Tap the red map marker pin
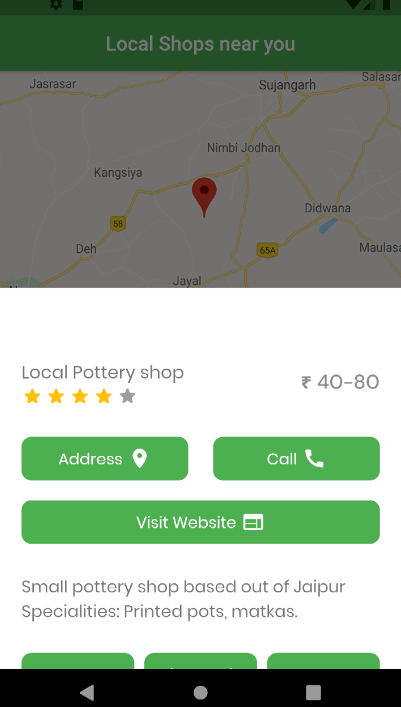The width and height of the screenshot is (401, 707). pyautogui.click(x=204, y=197)
